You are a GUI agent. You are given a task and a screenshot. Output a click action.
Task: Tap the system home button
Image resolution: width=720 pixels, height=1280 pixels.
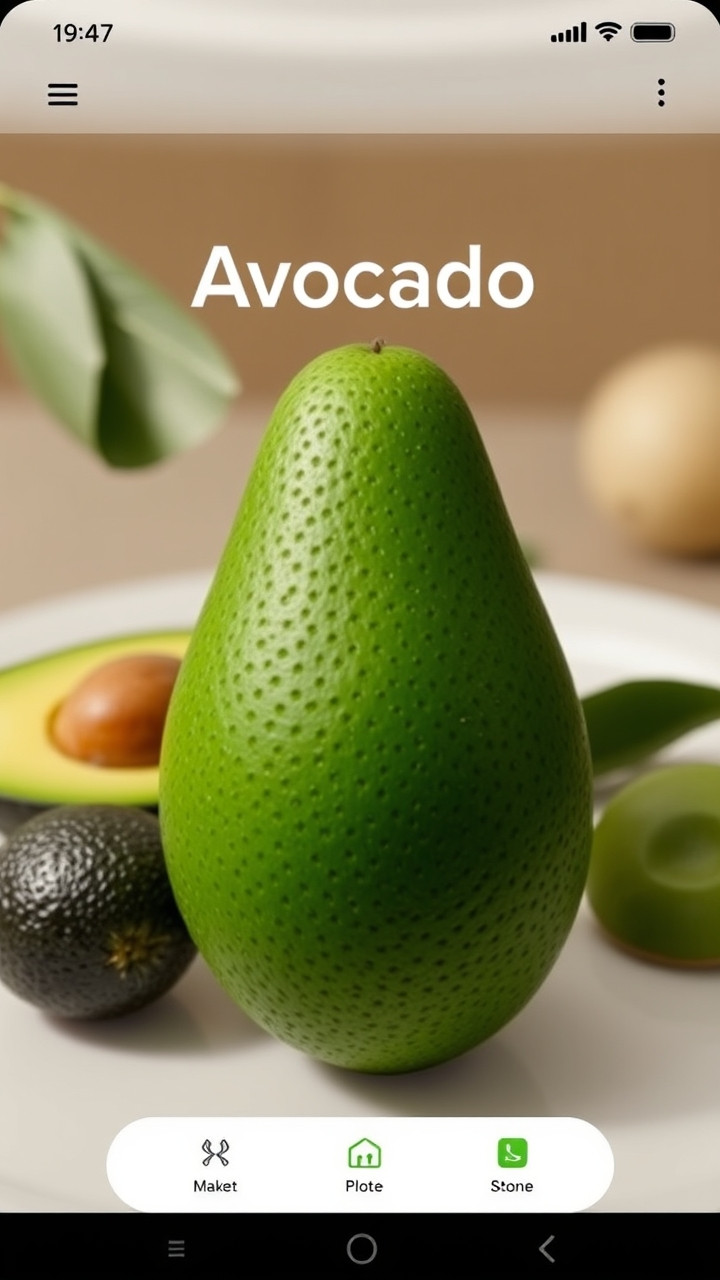tap(361, 1248)
